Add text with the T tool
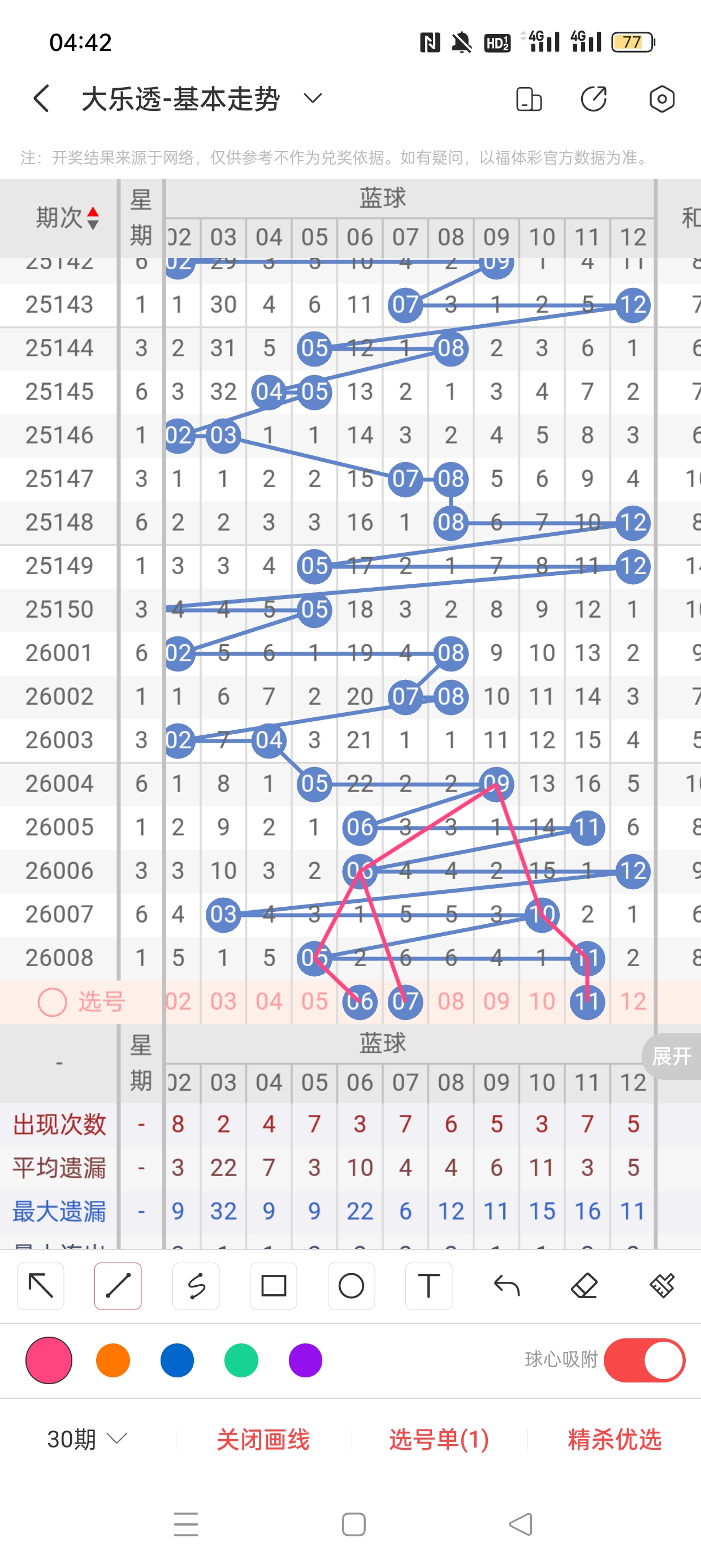The width and height of the screenshot is (701, 1568). pos(429,1286)
